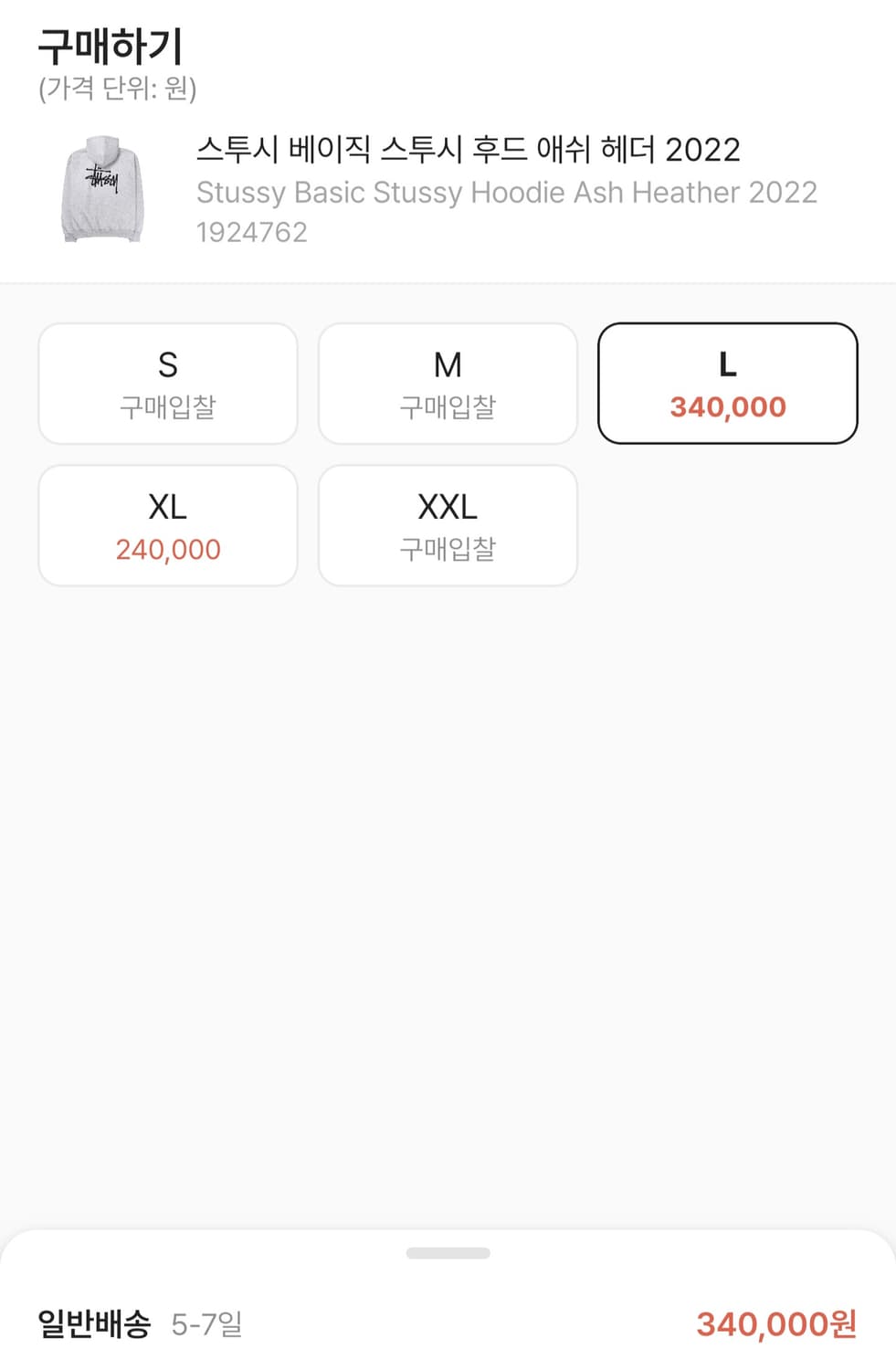
Task: Tap 구매입찰 label under size S
Action: click(166, 407)
